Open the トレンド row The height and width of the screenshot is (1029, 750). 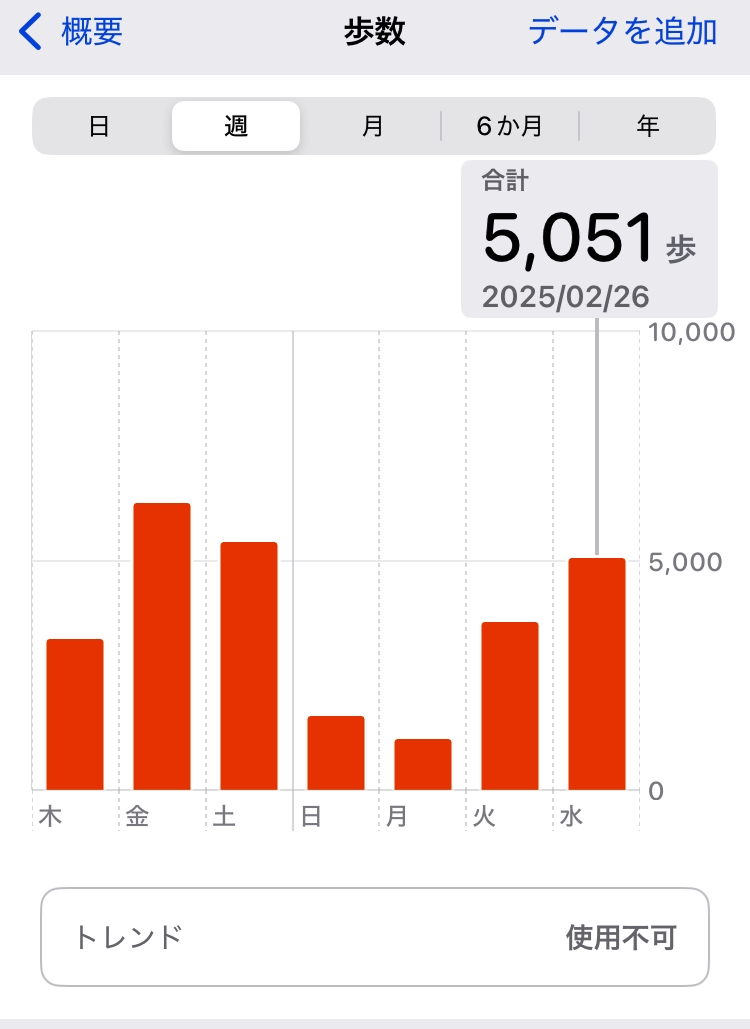375,937
